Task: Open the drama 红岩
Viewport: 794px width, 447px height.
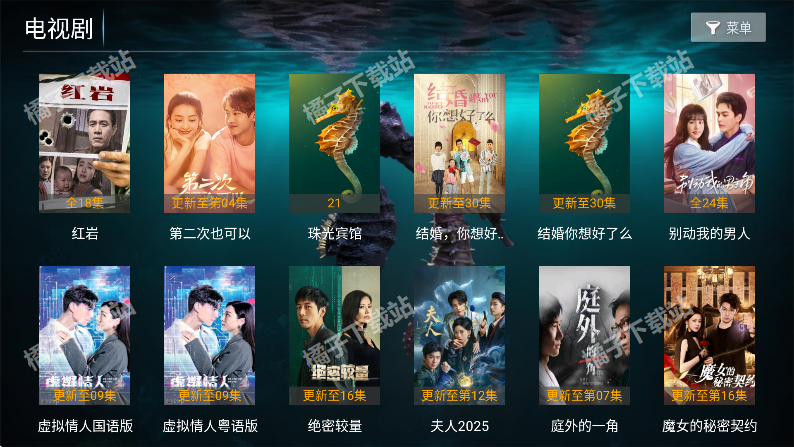Action: pos(84,143)
